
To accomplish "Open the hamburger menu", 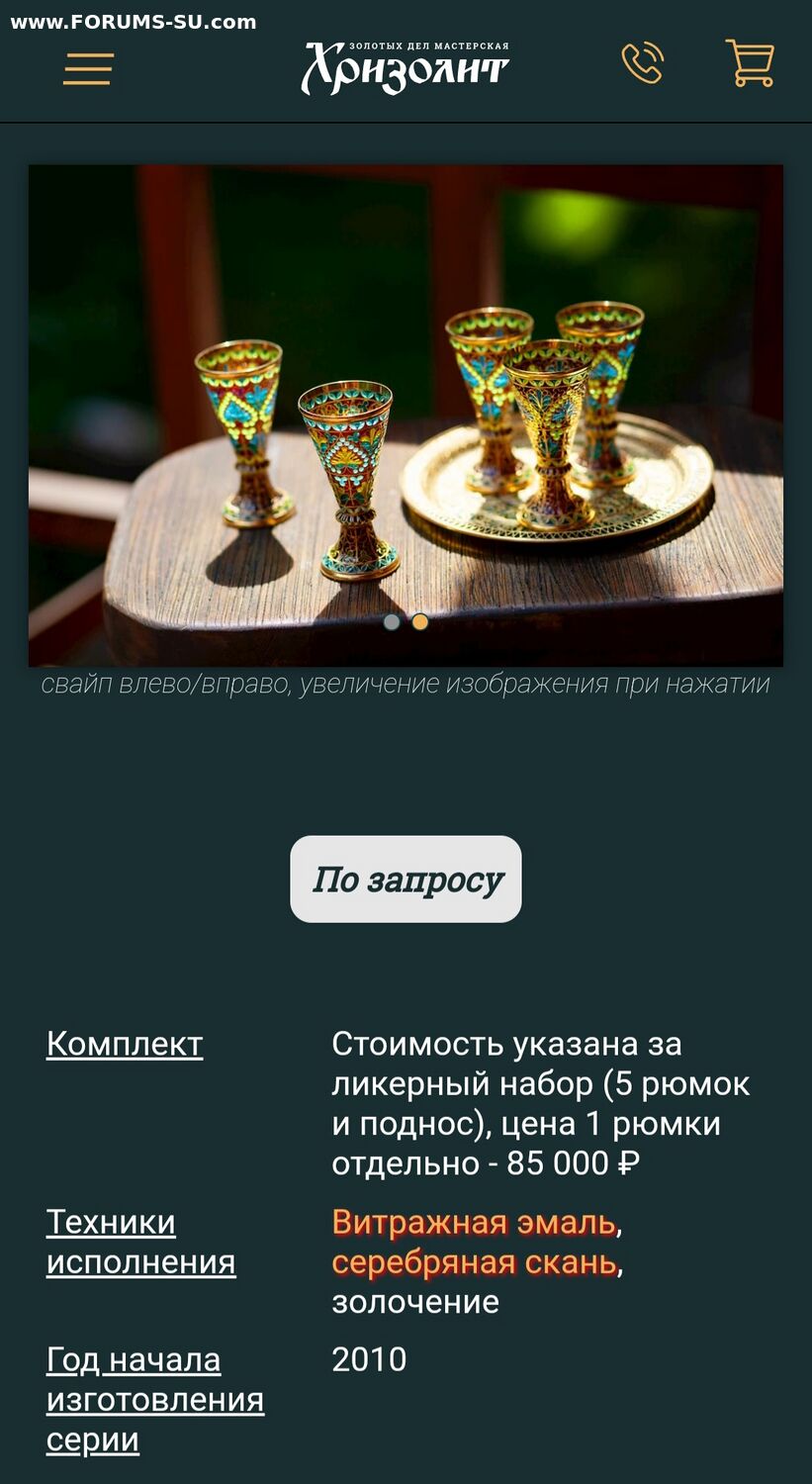I will click(x=88, y=68).
